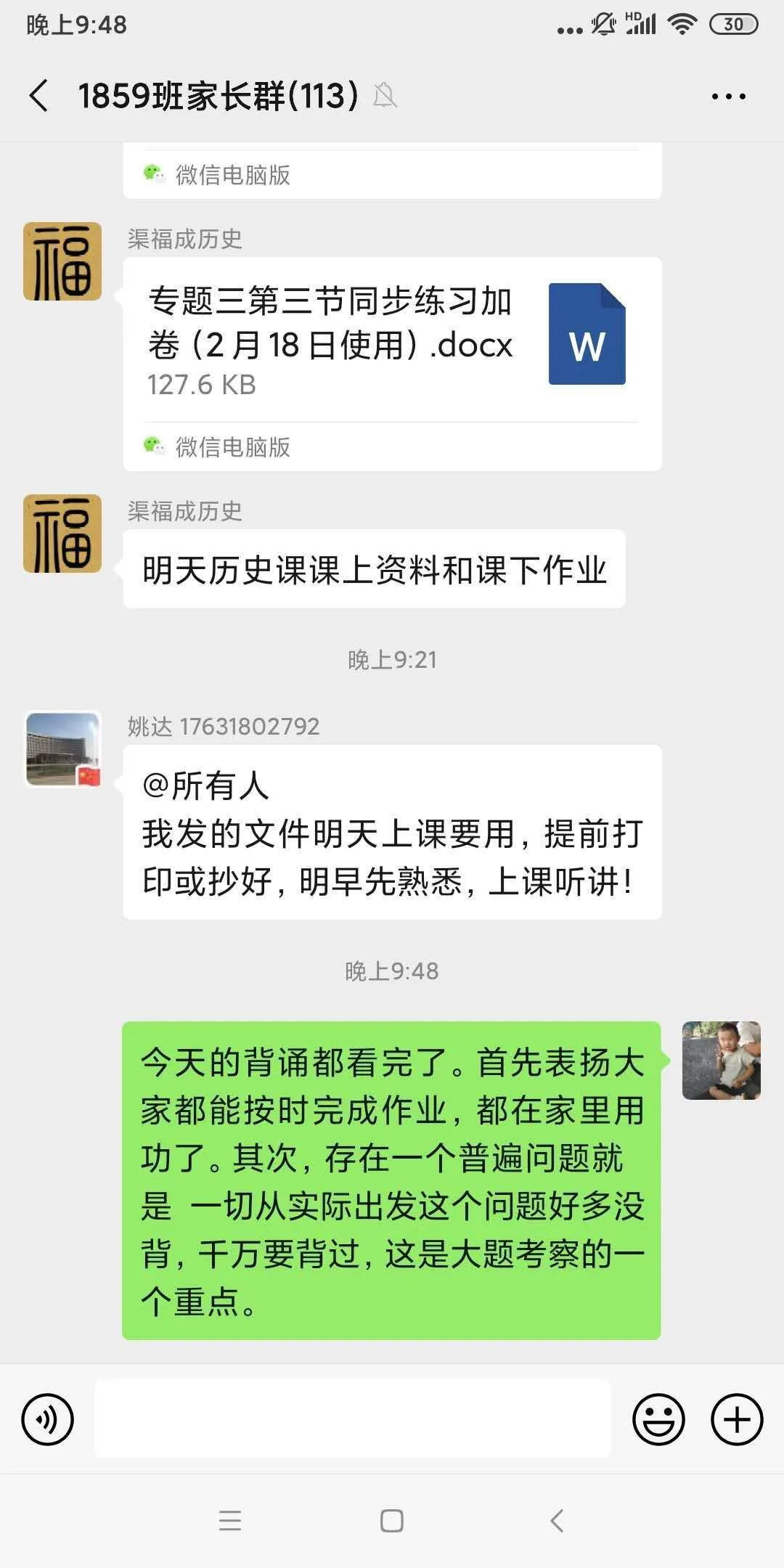Open the emoji picker
Screen dimensions: 784x1568
[x=658, y=1419]
